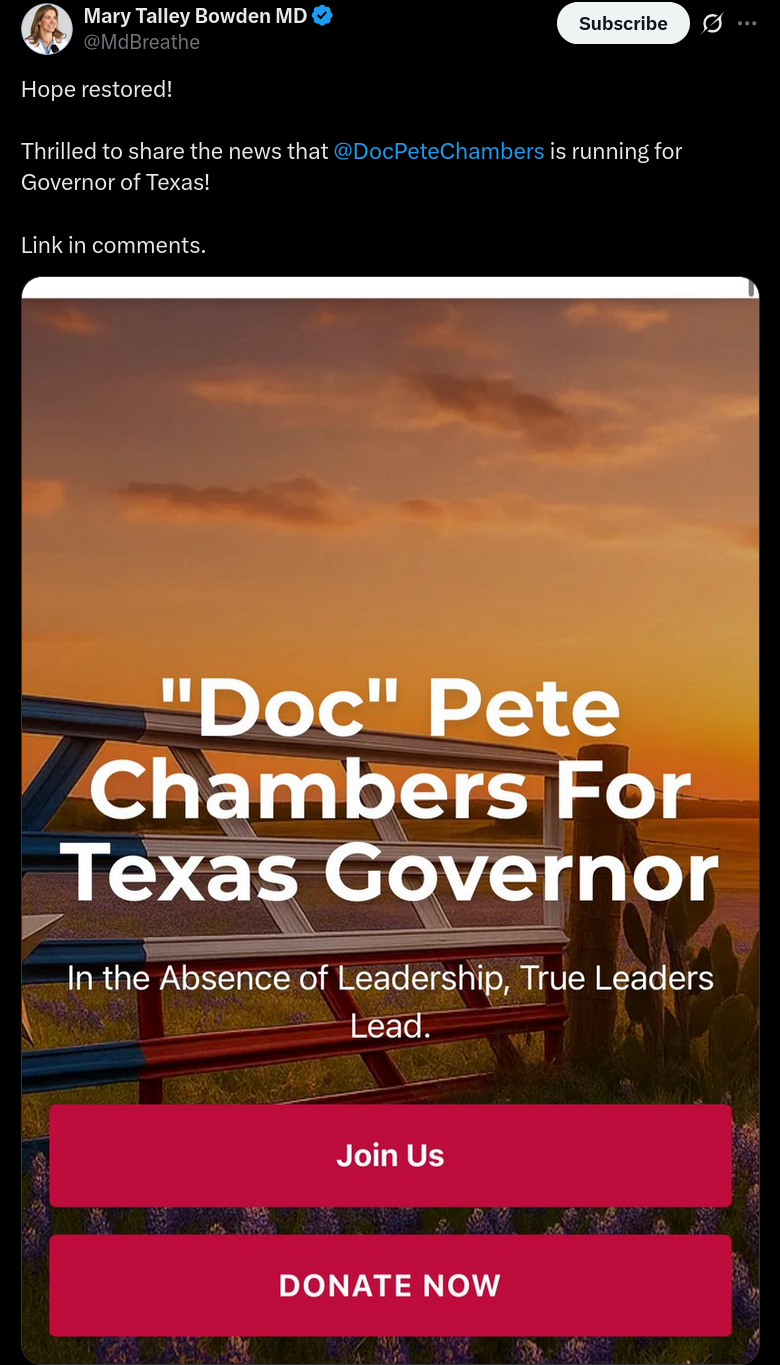Subscribe to Mary Talley Bowden MD
Image resolution: width=780 pixels, height=1365 pixels.
[x=623, y=23]
